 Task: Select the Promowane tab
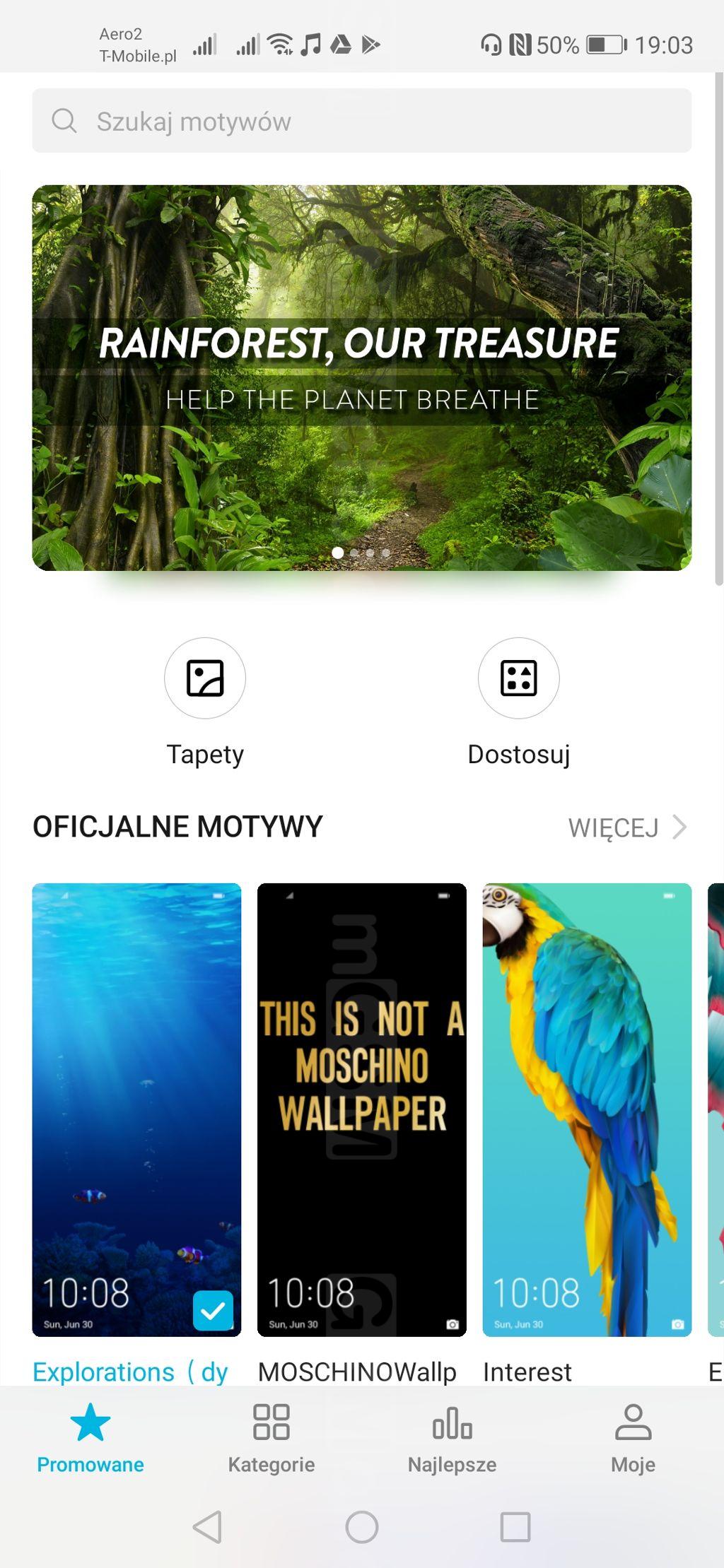click(x=90, y=1439)
